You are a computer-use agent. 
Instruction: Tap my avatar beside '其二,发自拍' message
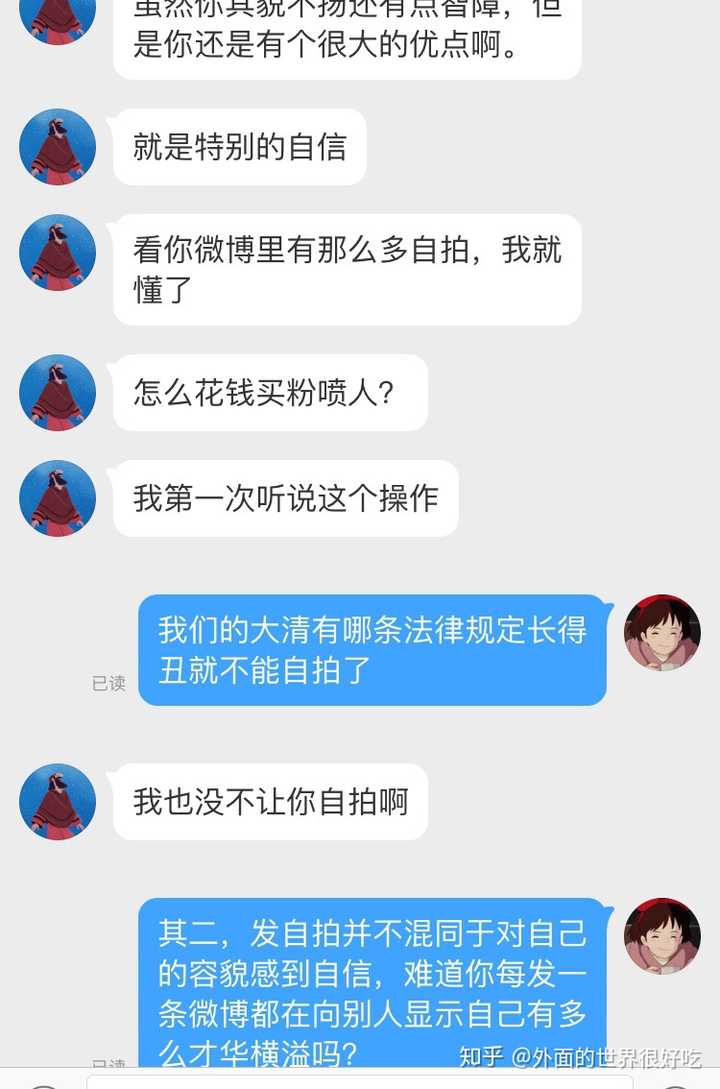662,935
